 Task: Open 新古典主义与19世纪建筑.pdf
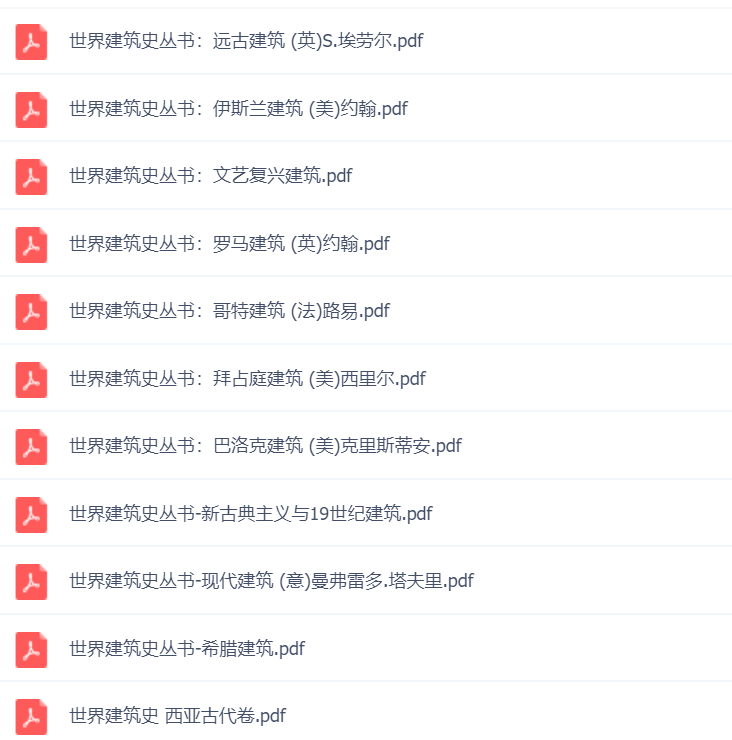pos(250,514)
